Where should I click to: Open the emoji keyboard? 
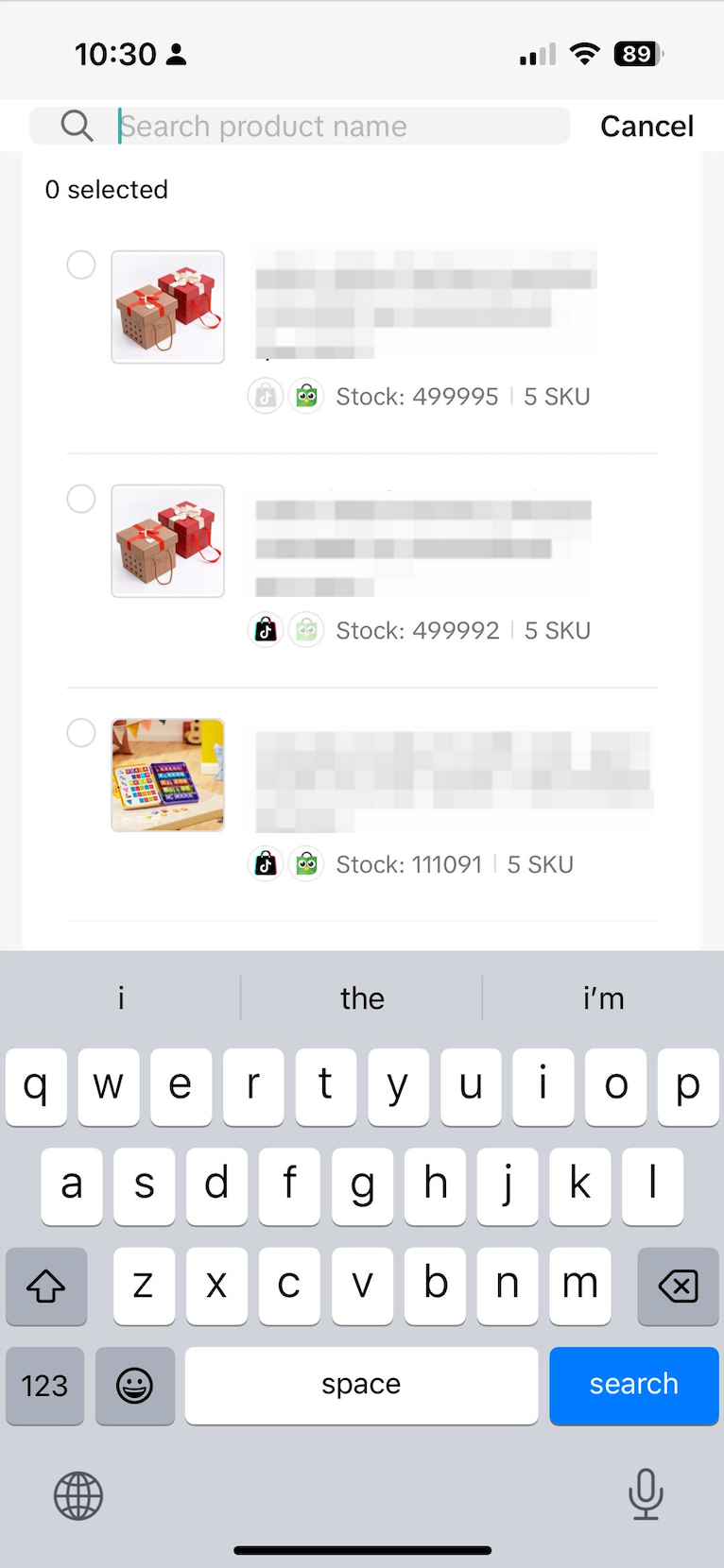[134, 1386]
